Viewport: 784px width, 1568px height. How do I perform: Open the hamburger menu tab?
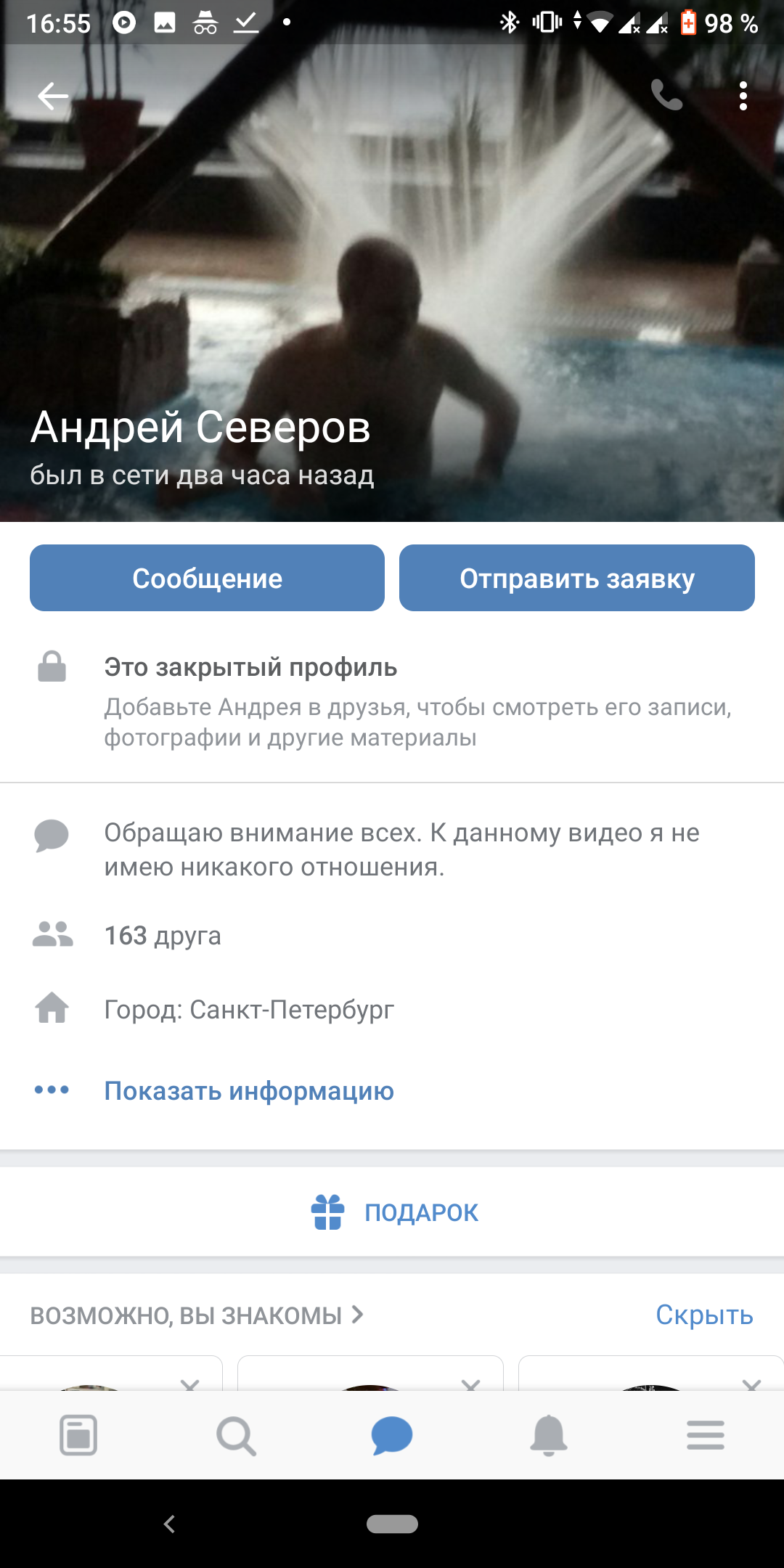[x=706, y=1435]
